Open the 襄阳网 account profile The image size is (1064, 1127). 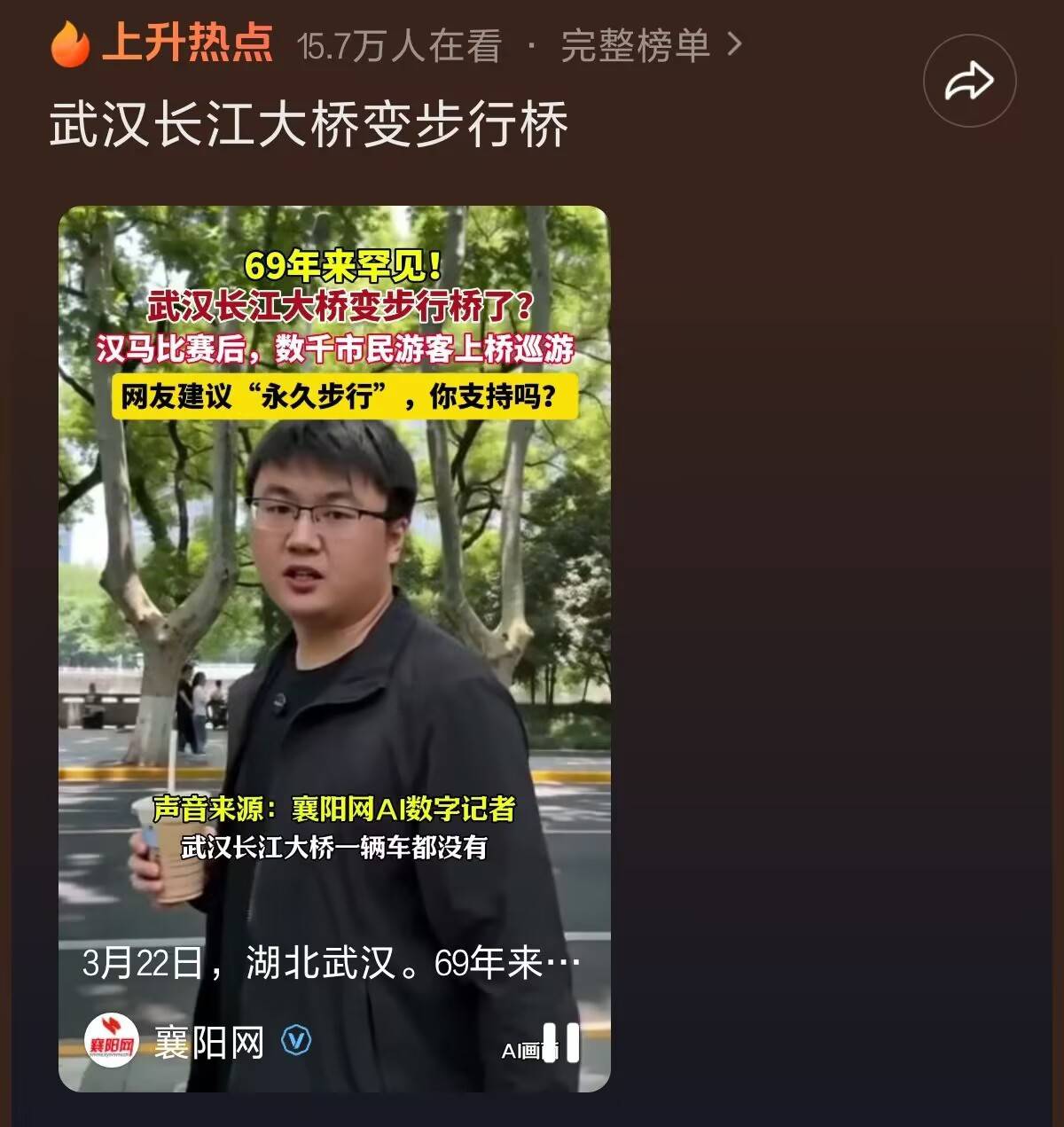208,1043
